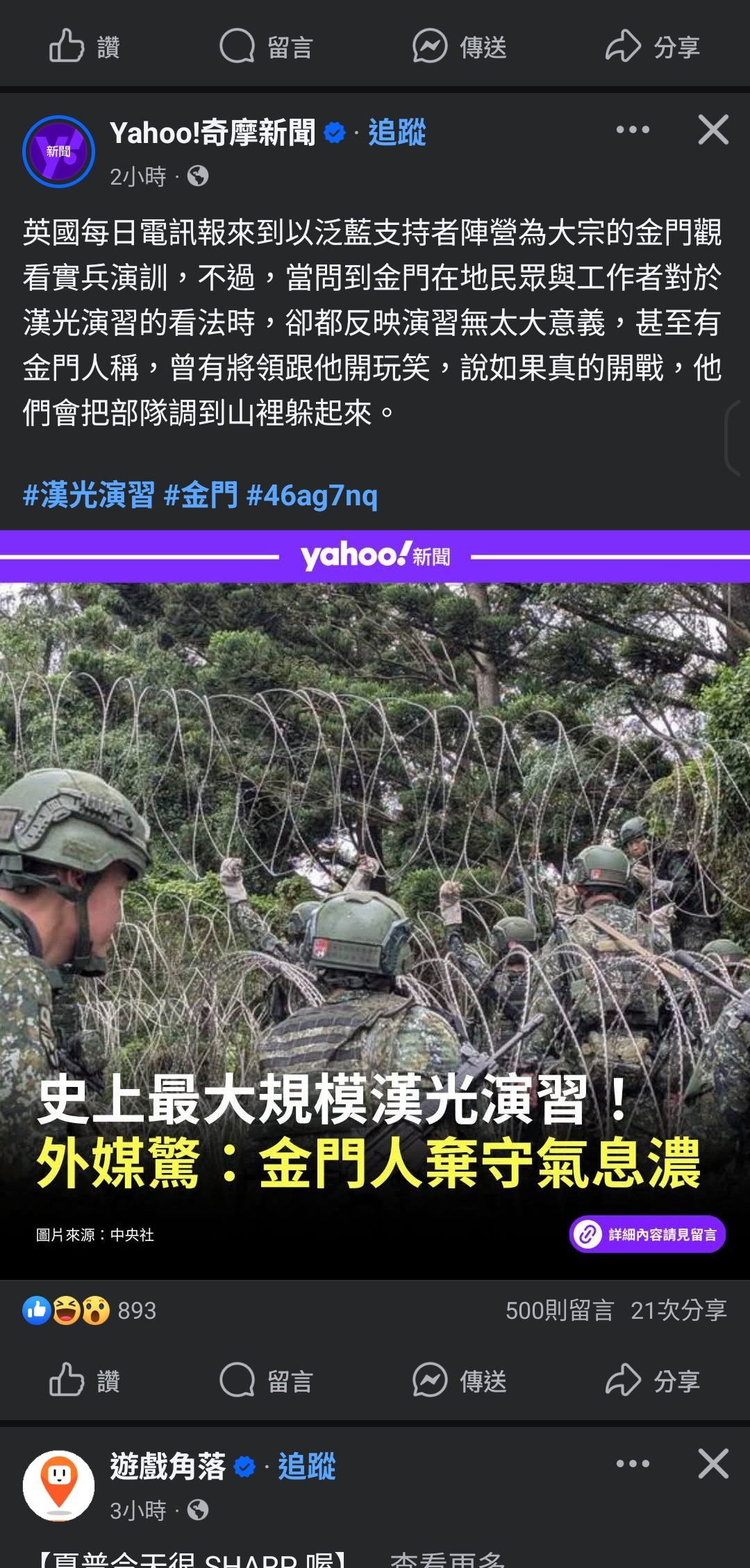750x1568 pixels.
Task: Open Yahoo!奇摩新聞 profile picture
Action: click(58, 151)
